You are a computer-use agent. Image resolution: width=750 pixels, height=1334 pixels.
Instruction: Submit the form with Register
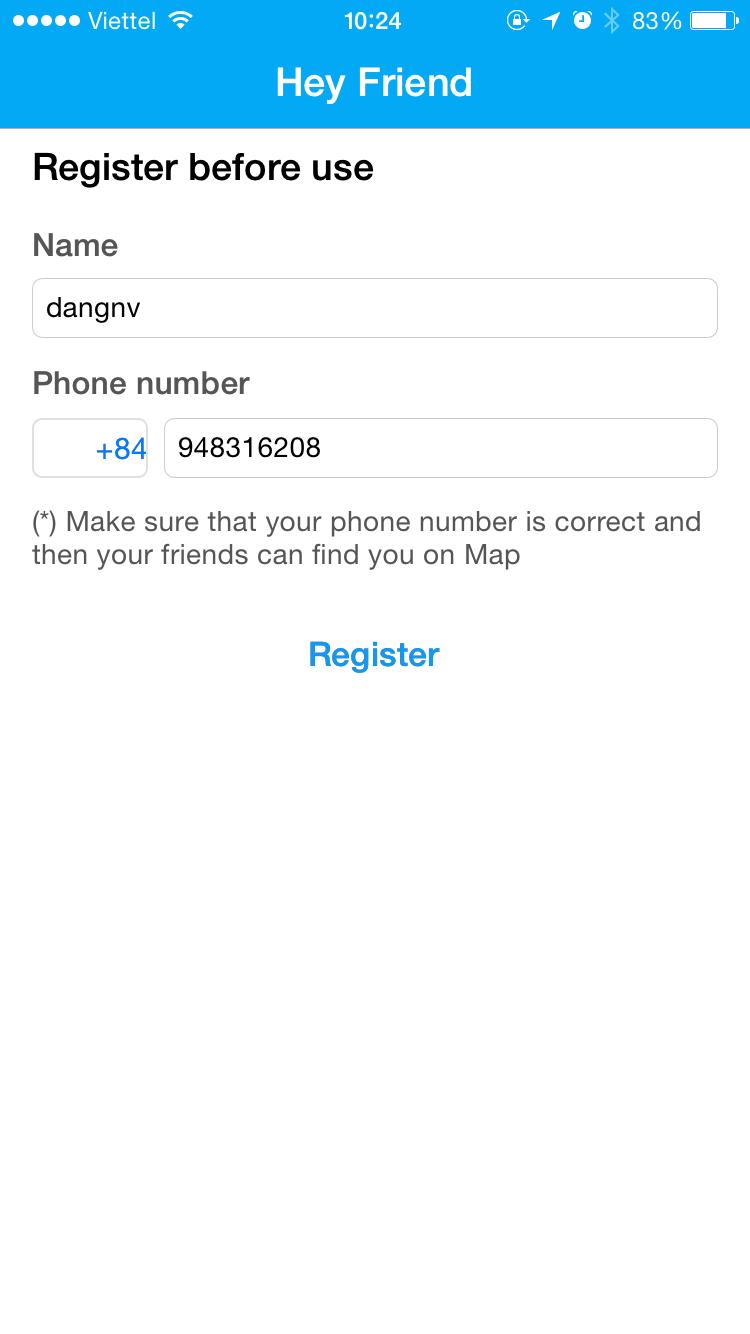(x=374, y=655)
